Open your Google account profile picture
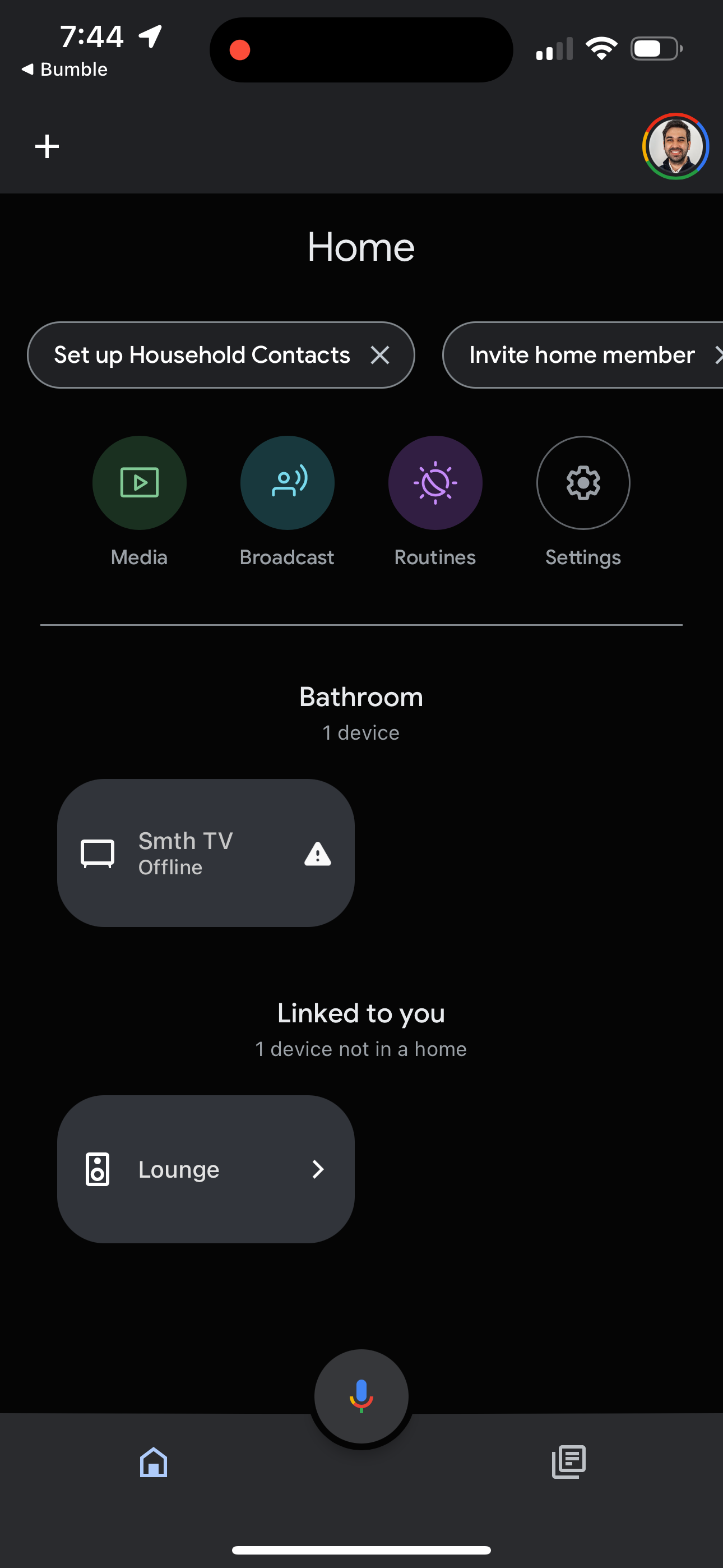 point(675,145)
